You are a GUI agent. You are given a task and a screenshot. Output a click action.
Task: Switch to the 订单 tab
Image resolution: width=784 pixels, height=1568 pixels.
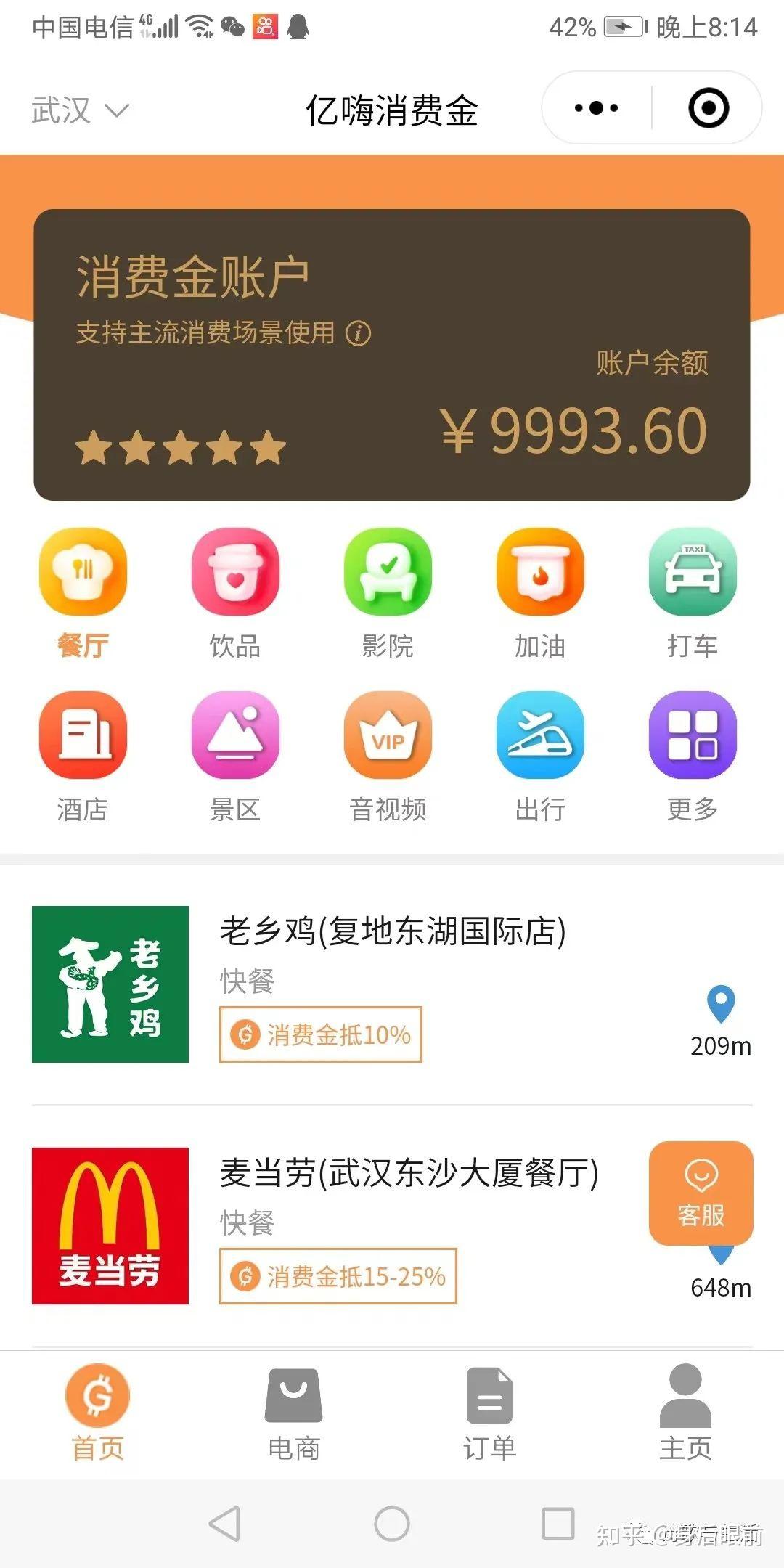pyautogui.click(x=489, y=1413)
